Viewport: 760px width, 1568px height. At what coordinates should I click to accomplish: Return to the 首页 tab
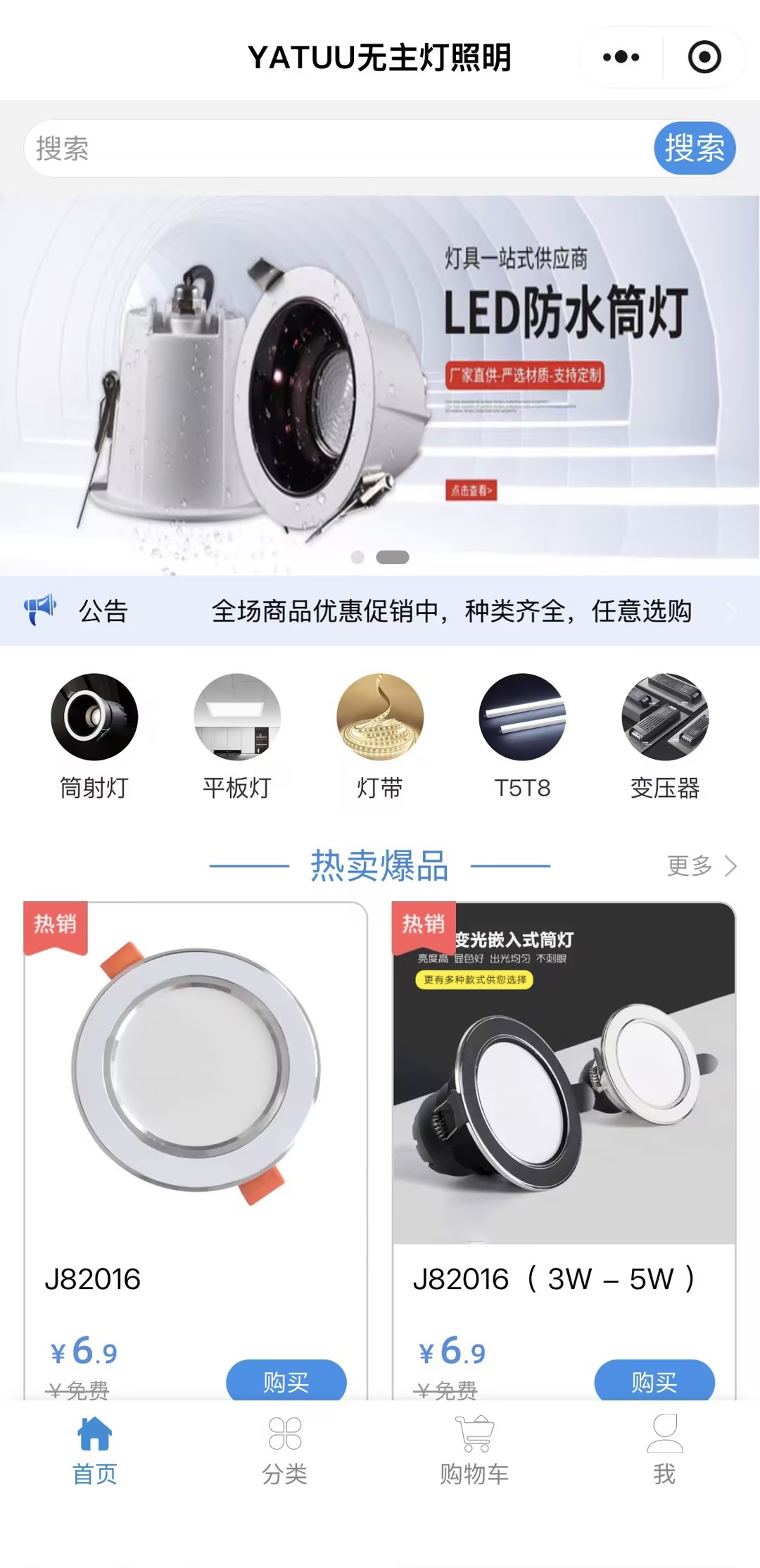click(x=95, y=1450)
